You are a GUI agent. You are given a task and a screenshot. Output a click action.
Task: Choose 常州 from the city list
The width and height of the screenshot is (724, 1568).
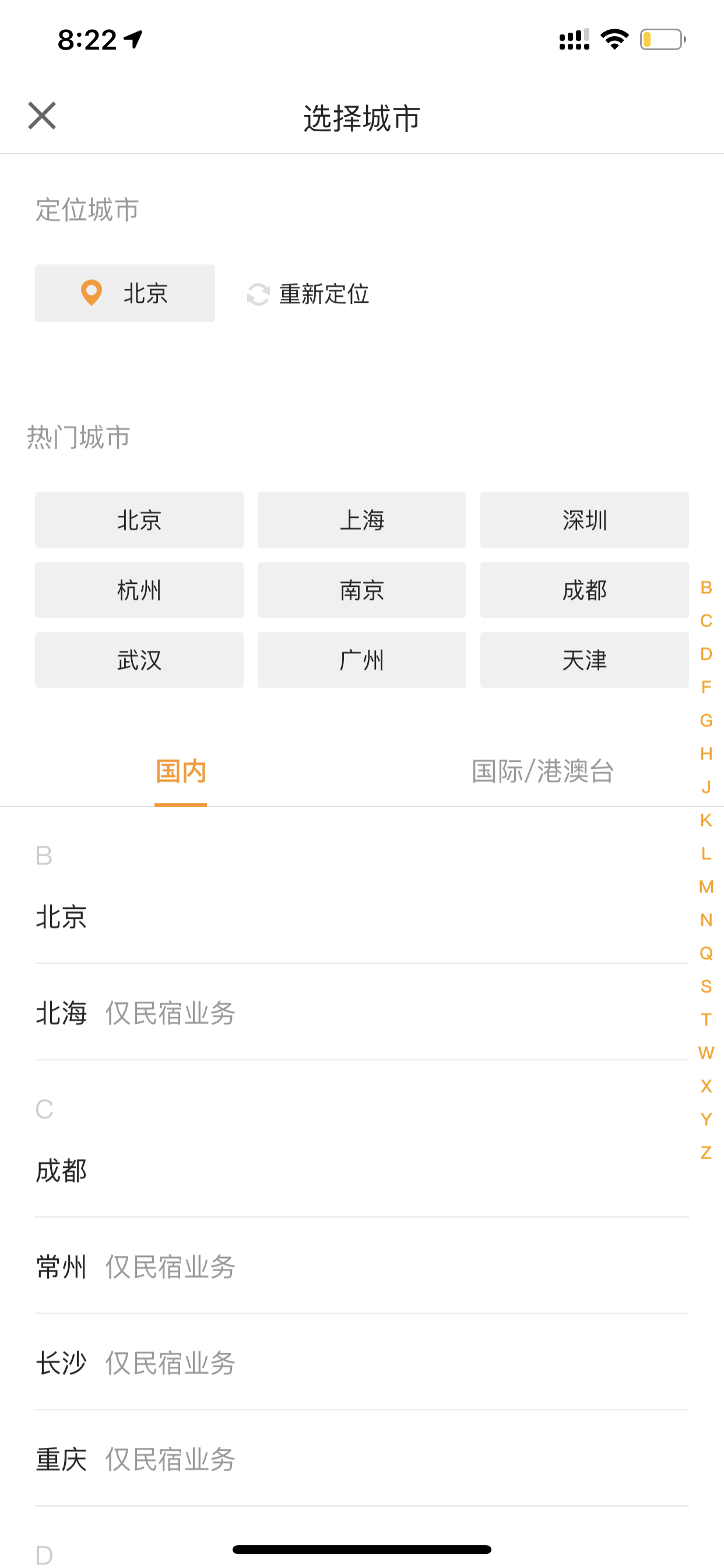[361, 1266]
